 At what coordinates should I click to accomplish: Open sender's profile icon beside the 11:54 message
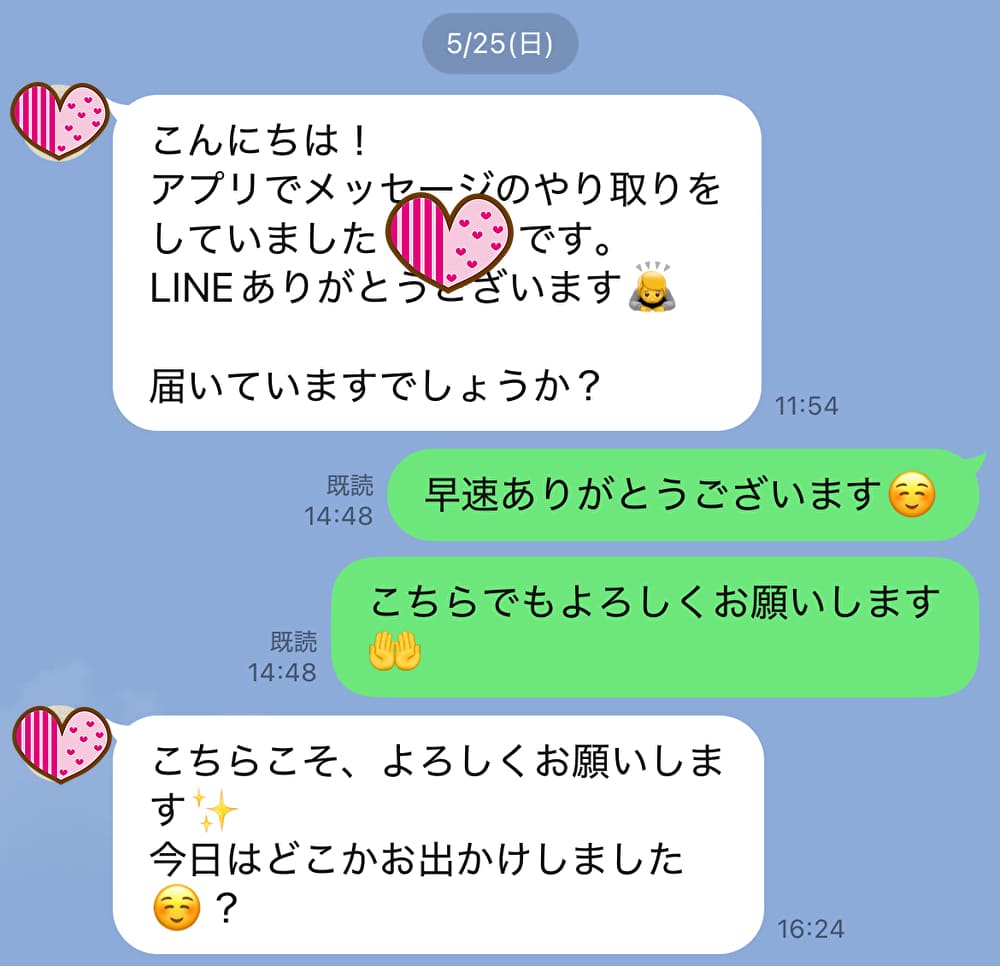(x=60, y=120)
